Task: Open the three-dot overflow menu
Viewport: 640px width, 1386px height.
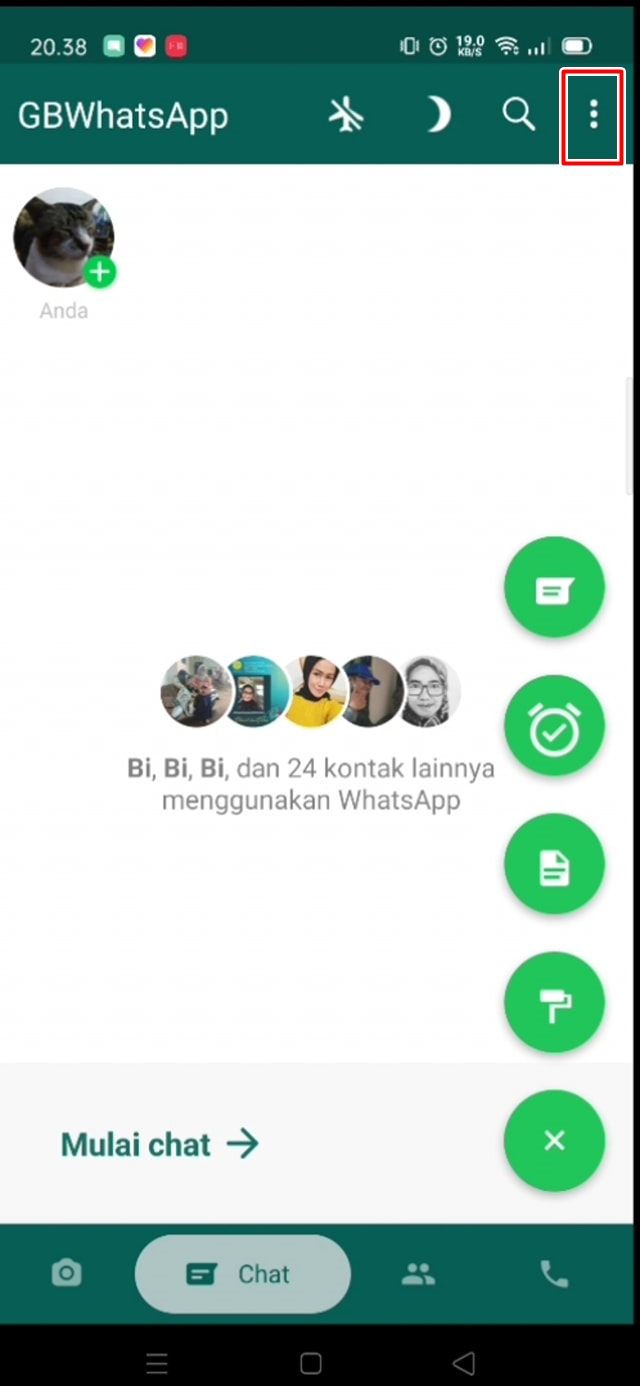Action: (x=593, y=115)
